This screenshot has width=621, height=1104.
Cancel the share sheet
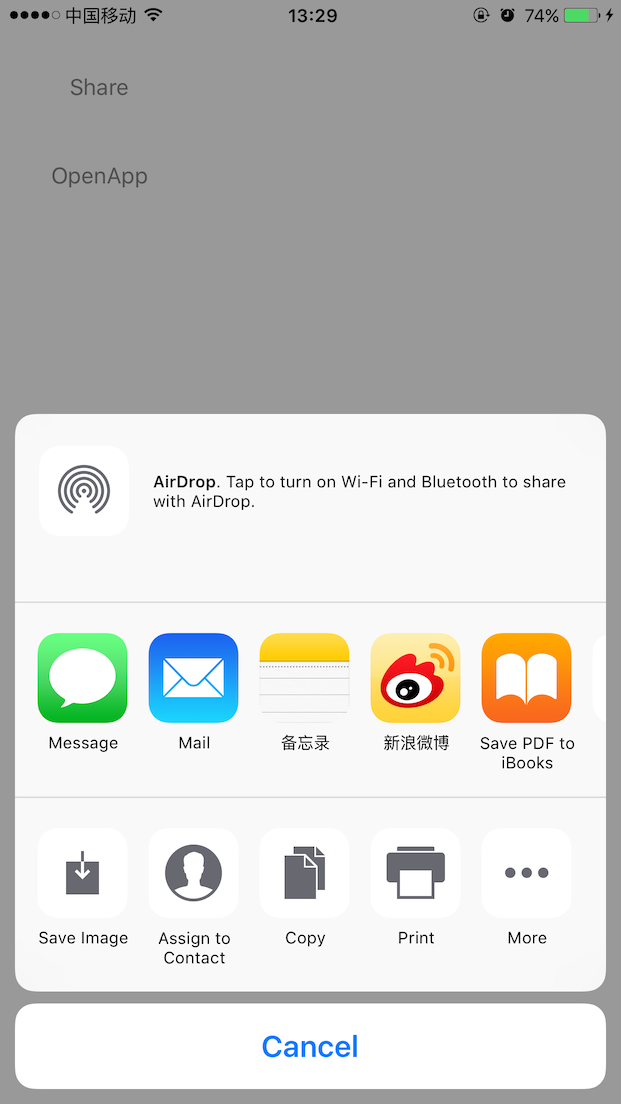[x=310, y=1046]
